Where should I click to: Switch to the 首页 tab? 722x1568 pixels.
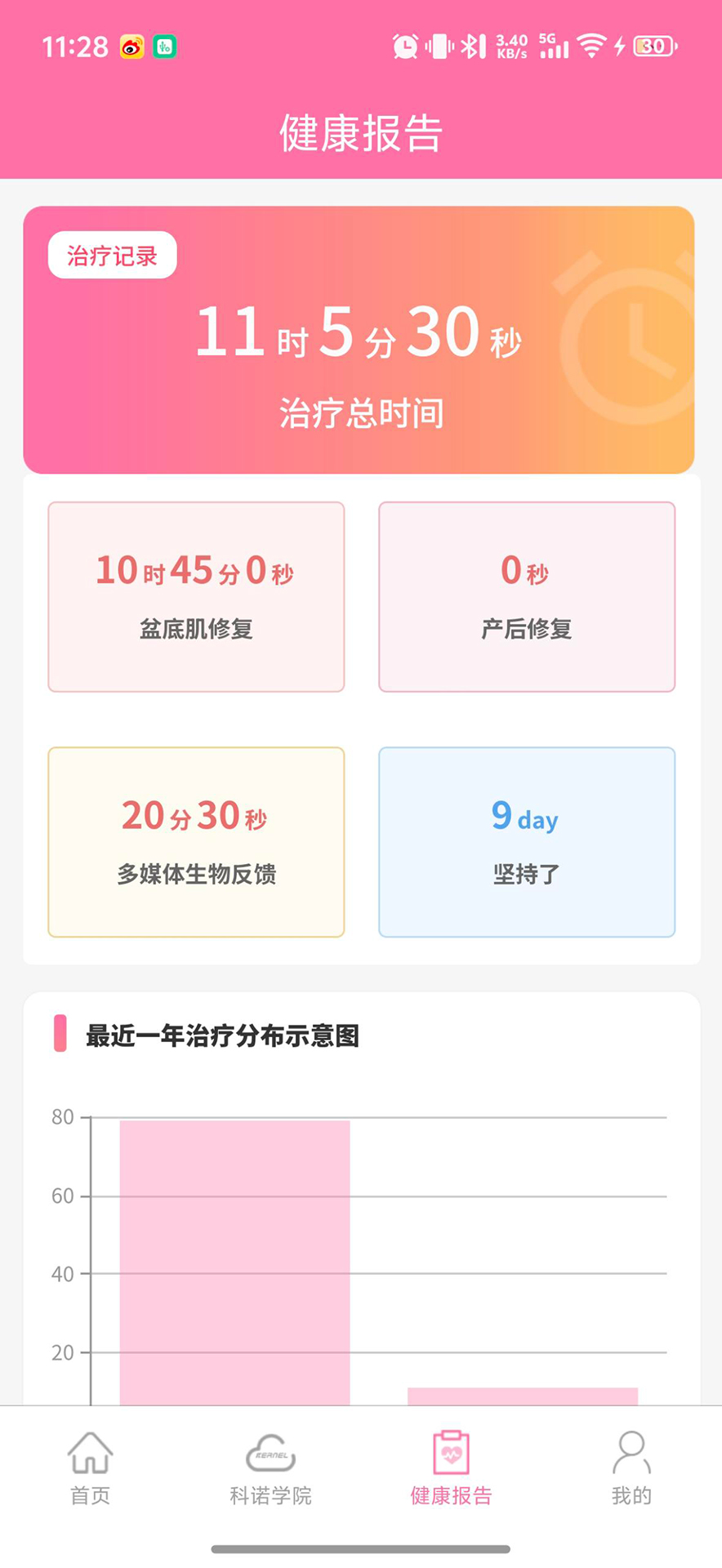(88, 1470)
